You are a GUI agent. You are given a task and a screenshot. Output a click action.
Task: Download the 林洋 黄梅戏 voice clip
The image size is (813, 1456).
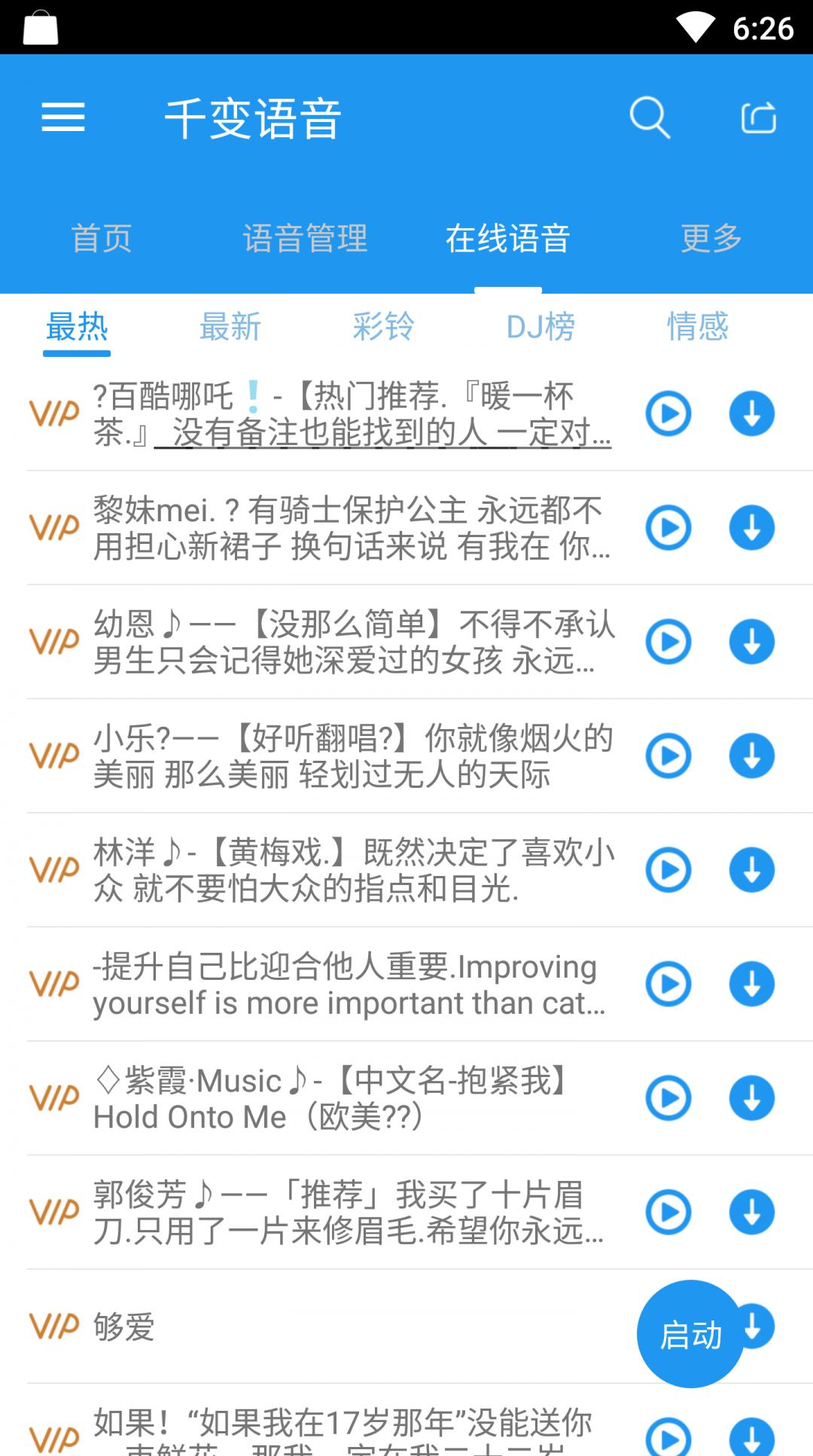point(751,870)
